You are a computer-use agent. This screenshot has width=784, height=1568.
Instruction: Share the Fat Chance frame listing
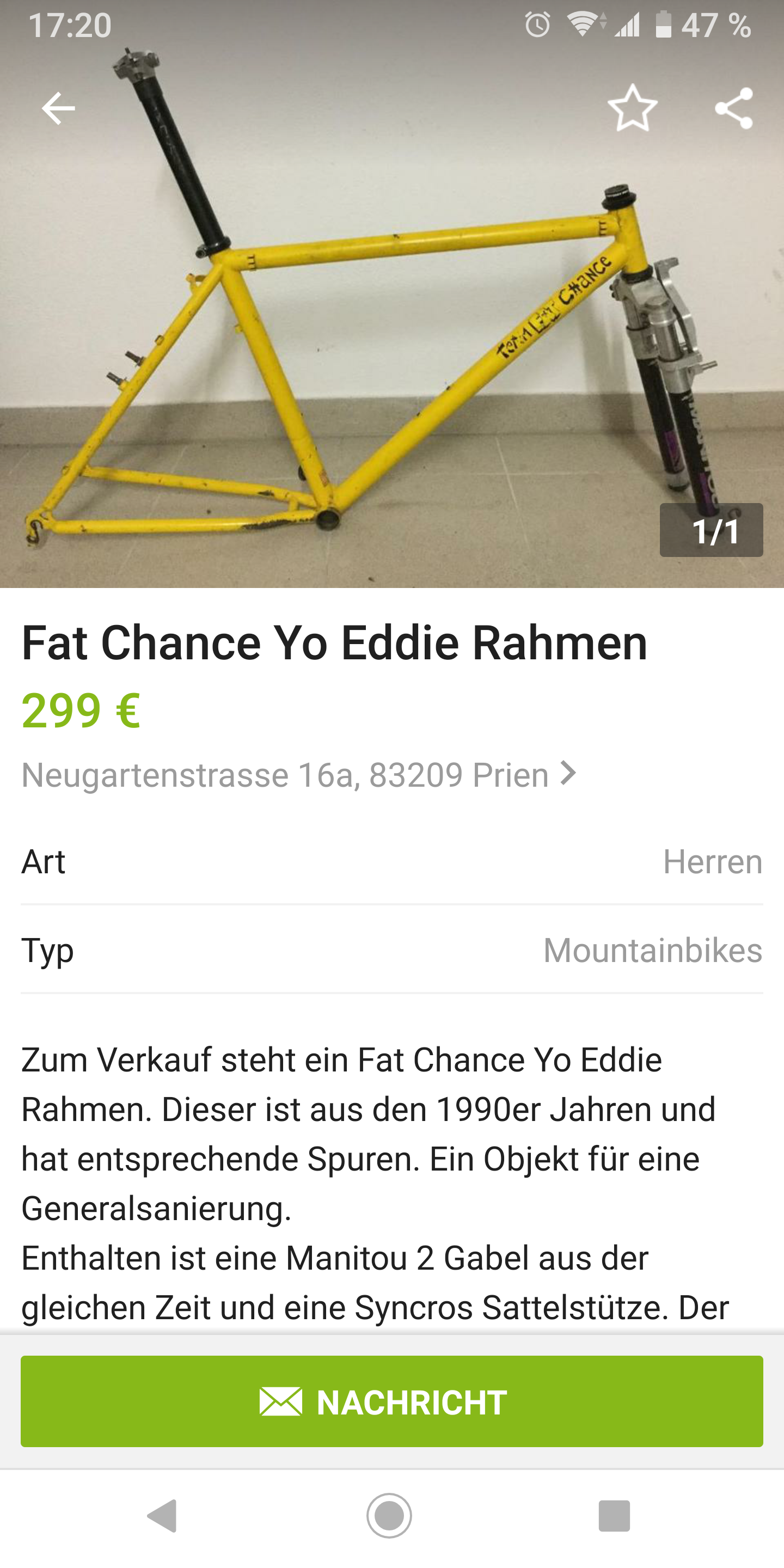tap(733, 108)
